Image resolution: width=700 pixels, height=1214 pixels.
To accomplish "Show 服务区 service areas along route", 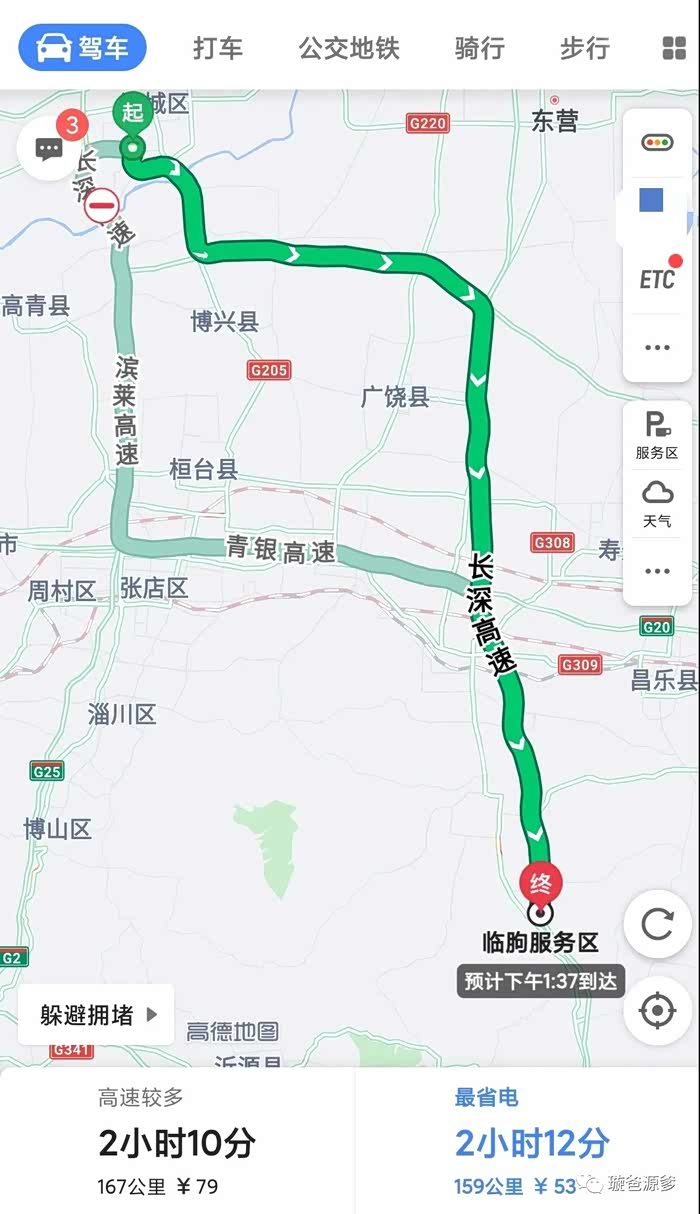I will 657,436.
